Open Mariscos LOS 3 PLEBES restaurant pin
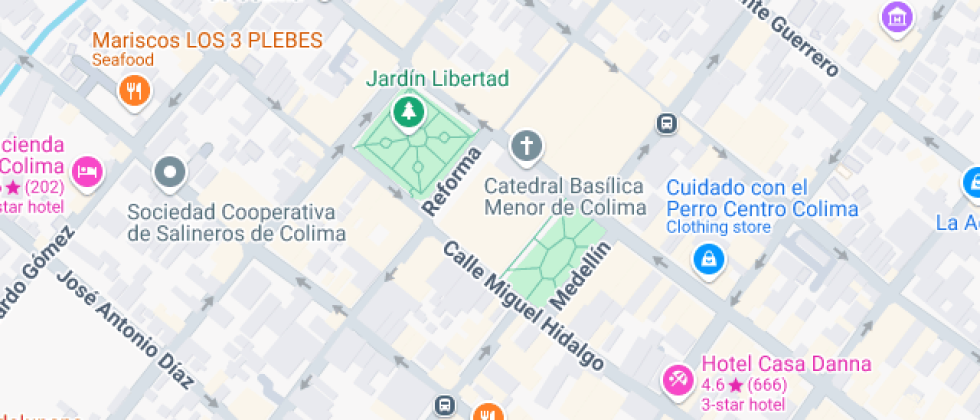Viewport: 980px width, 420px height. [133, 92]
